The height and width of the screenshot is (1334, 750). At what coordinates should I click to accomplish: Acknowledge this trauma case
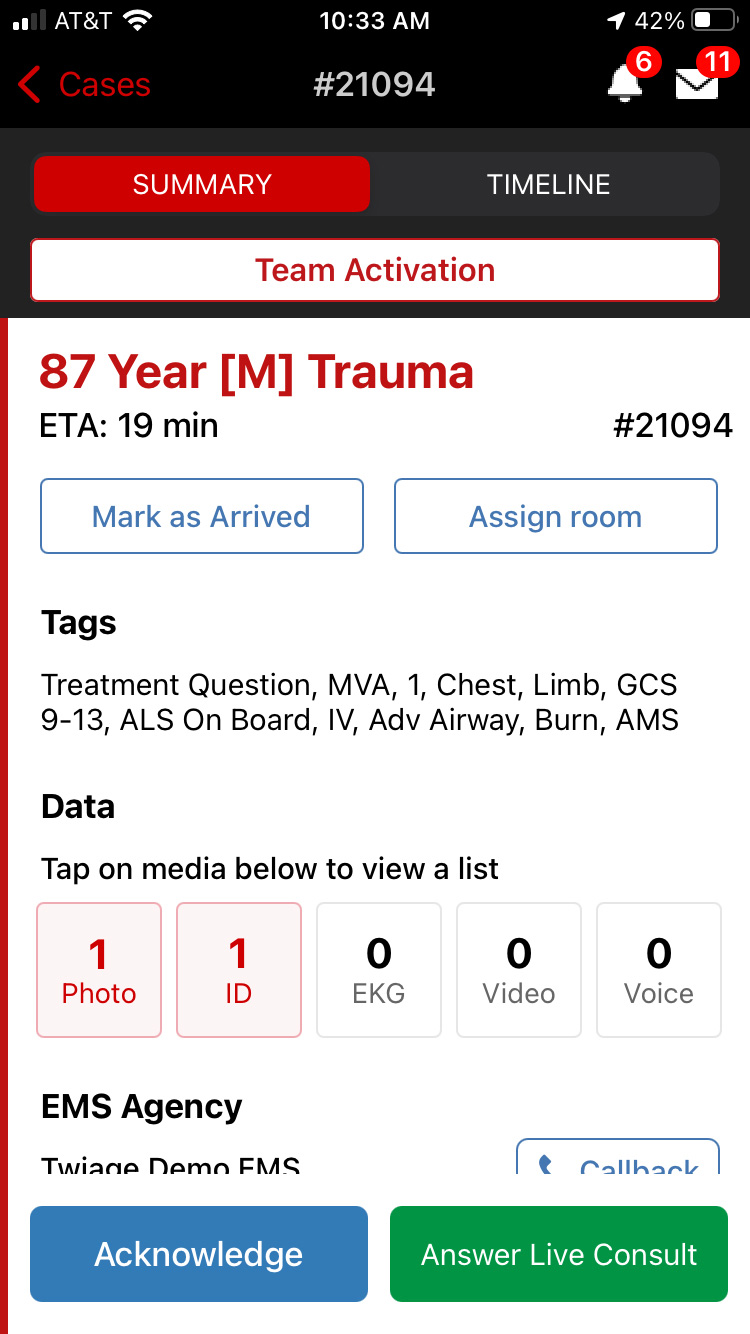click(x=199, y=1254)
